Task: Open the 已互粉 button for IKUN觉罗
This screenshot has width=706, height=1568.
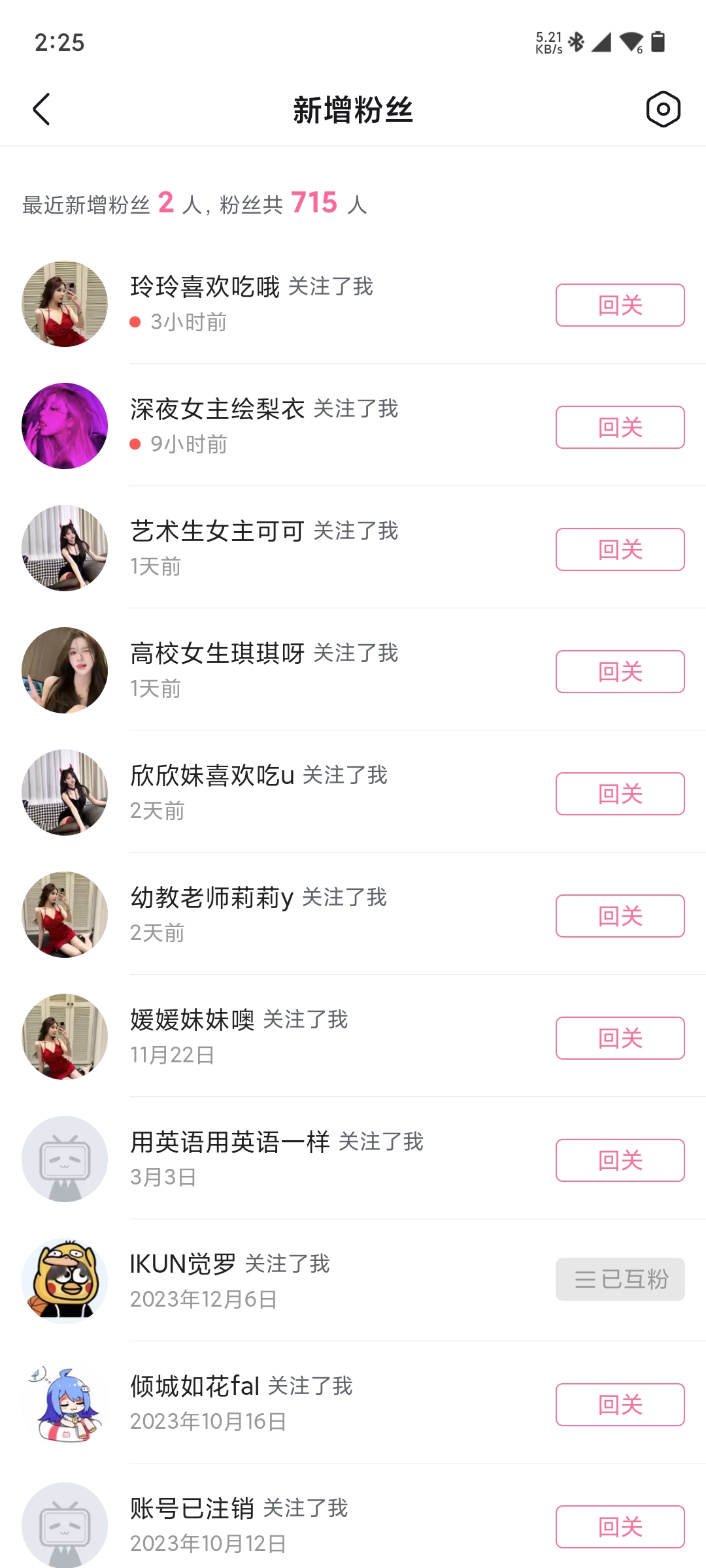Action: coord(620,1279)
